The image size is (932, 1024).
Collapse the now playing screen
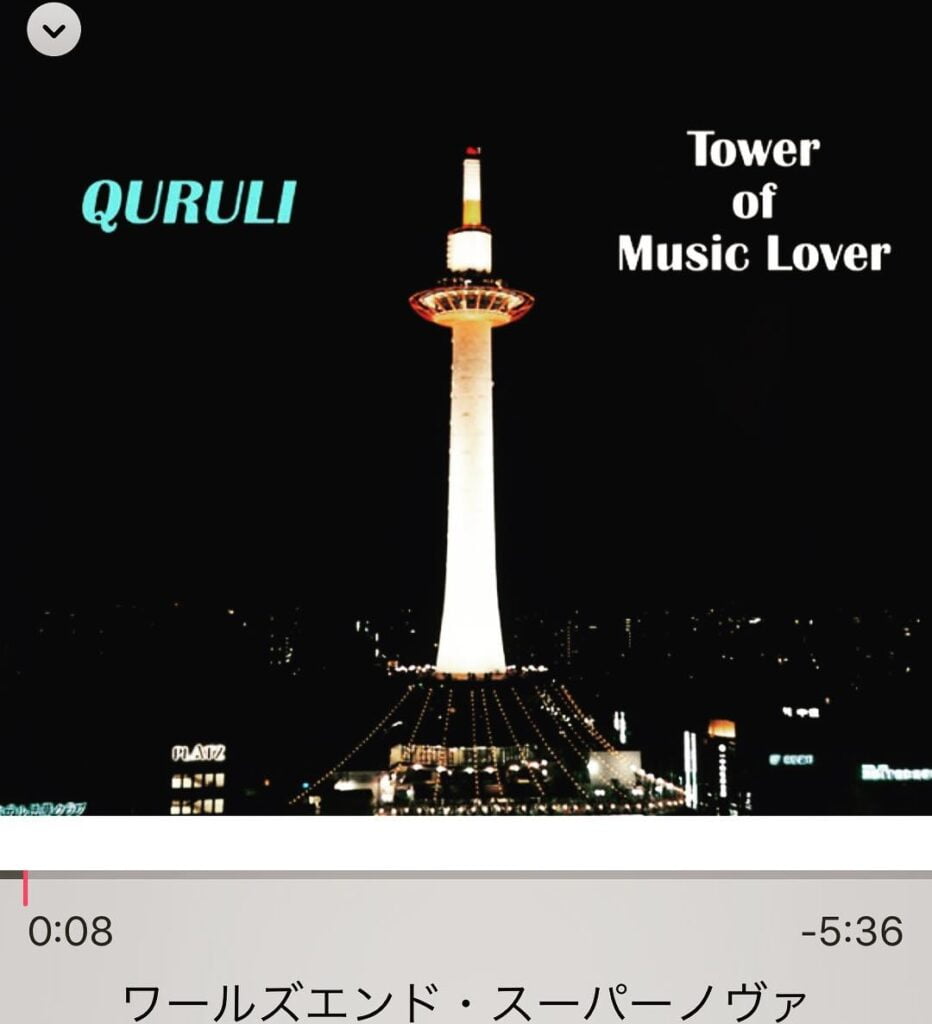click(x=53, y=30)
